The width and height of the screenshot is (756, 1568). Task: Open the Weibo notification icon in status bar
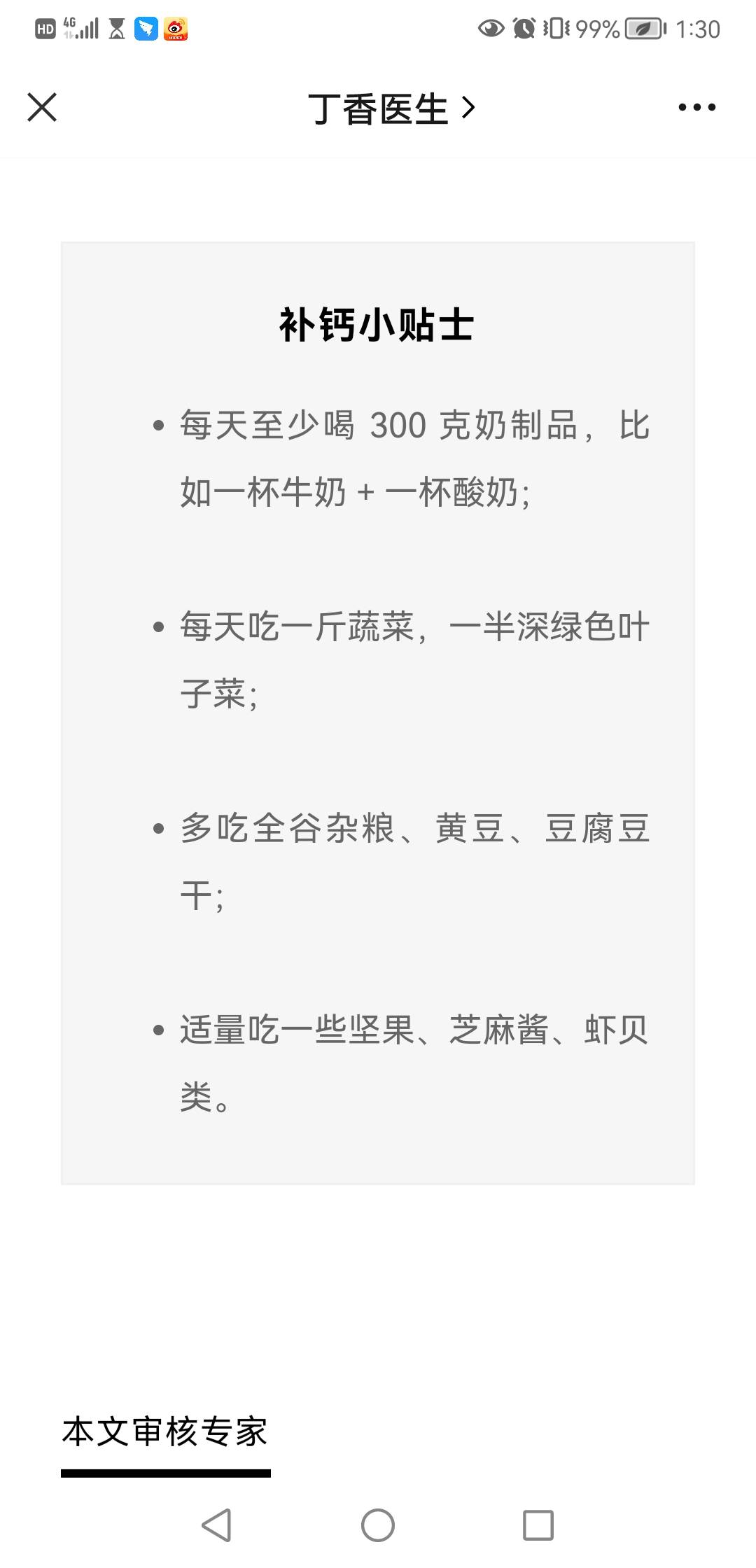click(176, 29)
